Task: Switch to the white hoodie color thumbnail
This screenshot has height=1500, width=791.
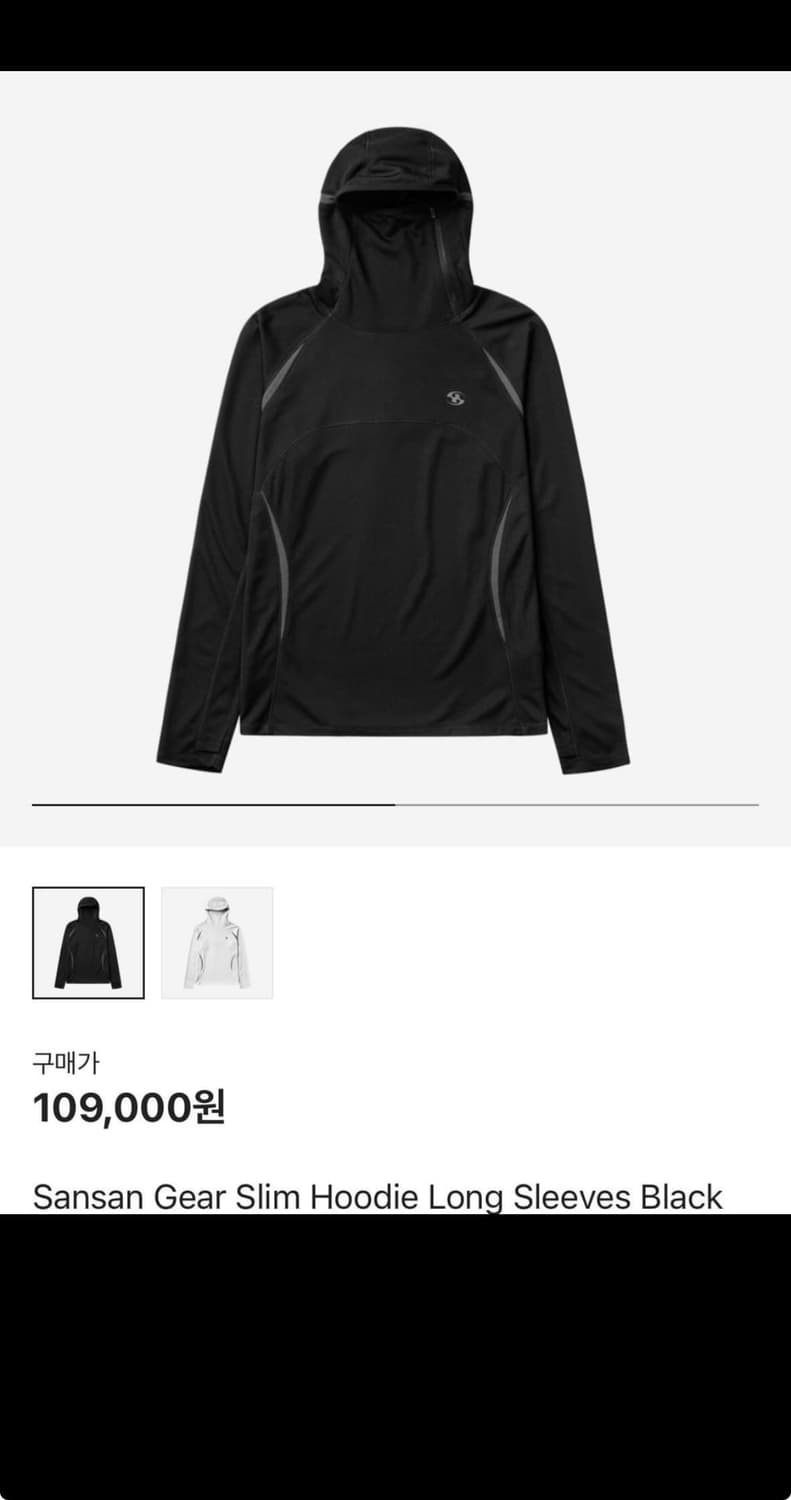Action: 217,942
